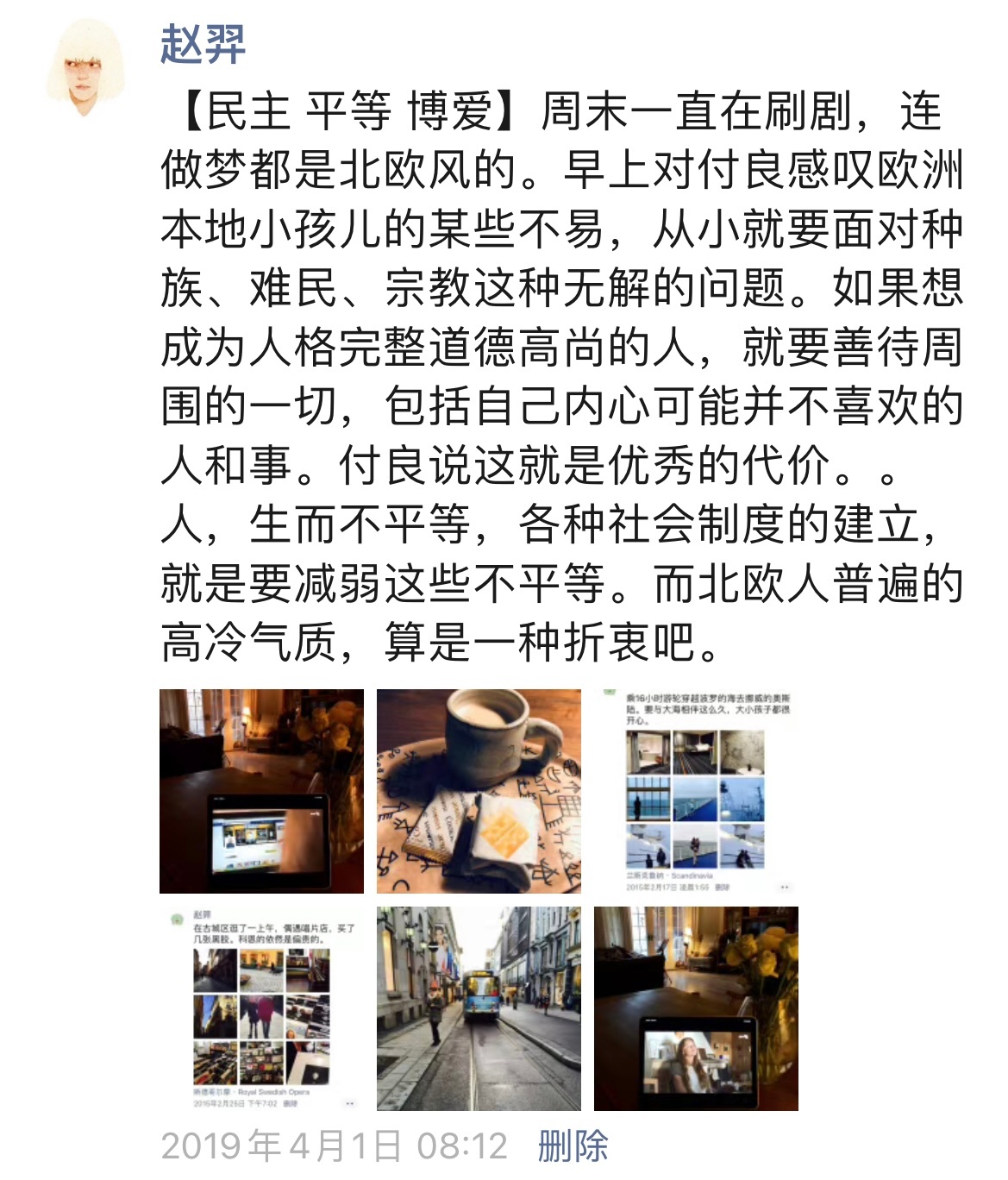Viewport: 1008px width, 1180px height.
Task: Open the photo of the tablet beside yellow flowers
Action: tap(696, 1008)
